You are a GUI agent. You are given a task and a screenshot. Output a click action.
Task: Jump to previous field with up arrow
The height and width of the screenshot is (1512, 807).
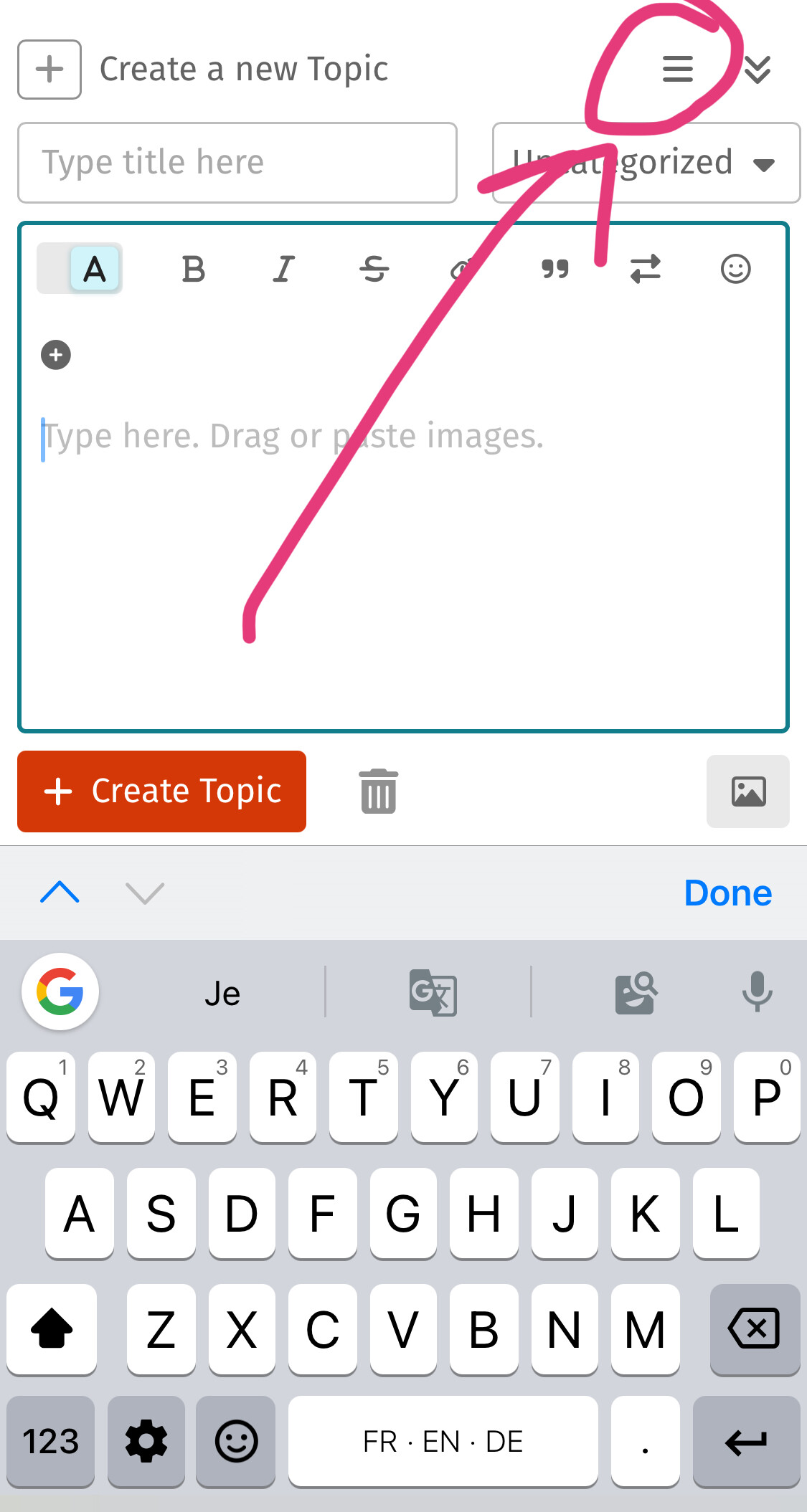pyautogui.click(x=60, y=893)
